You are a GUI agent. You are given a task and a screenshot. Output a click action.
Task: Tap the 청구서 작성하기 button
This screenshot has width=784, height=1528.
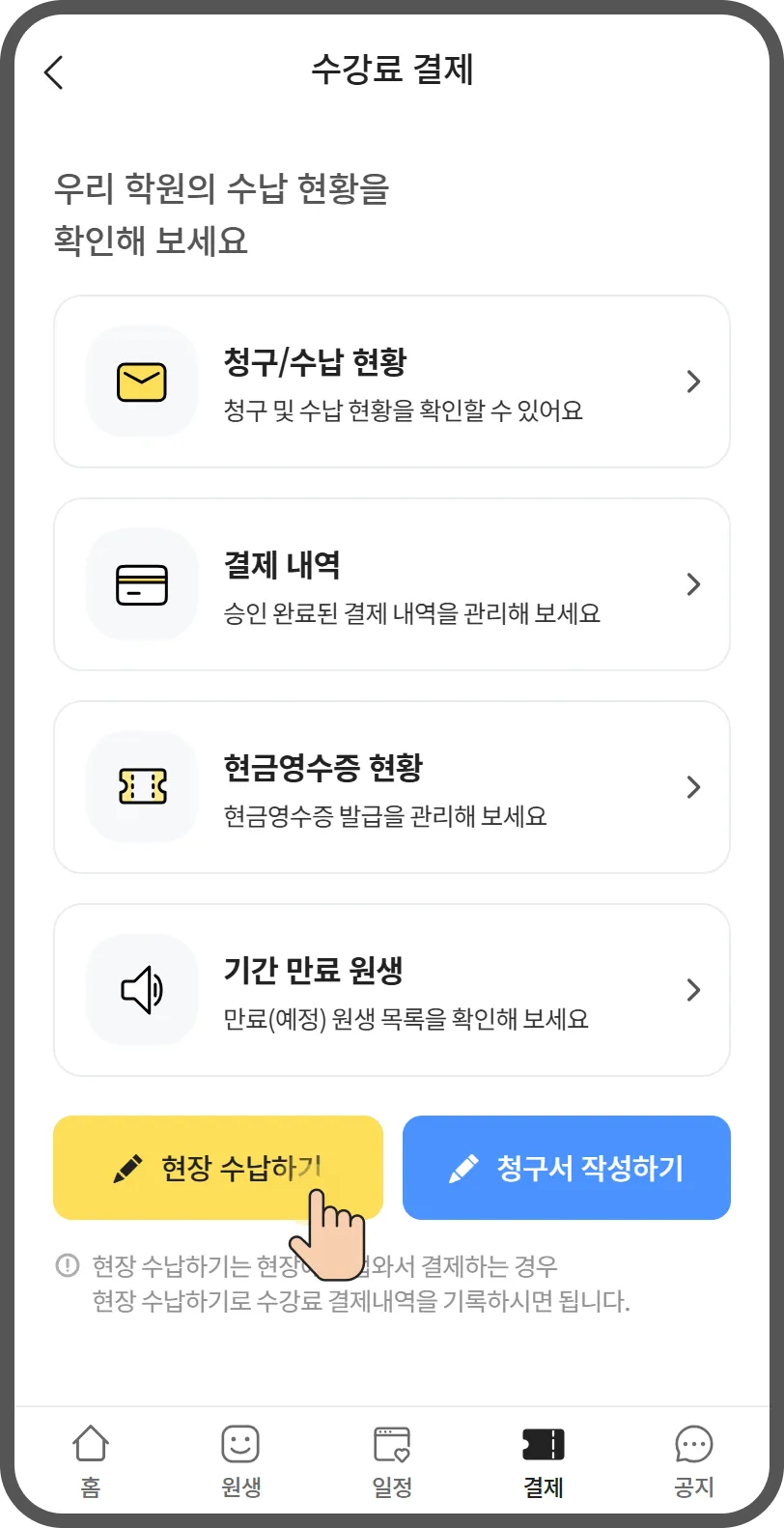(567, 1167)
